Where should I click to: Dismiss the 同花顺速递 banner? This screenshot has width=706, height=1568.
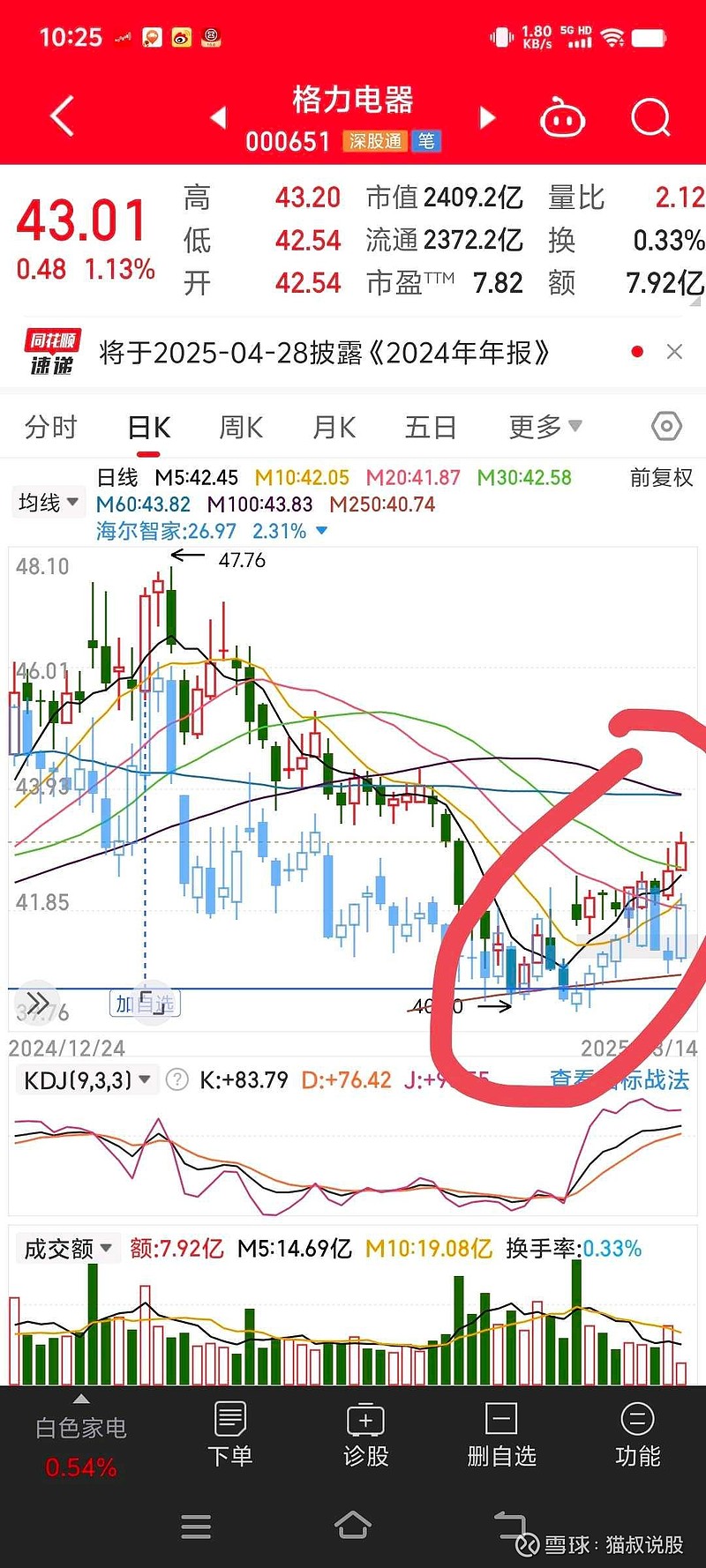click(675, 352)
